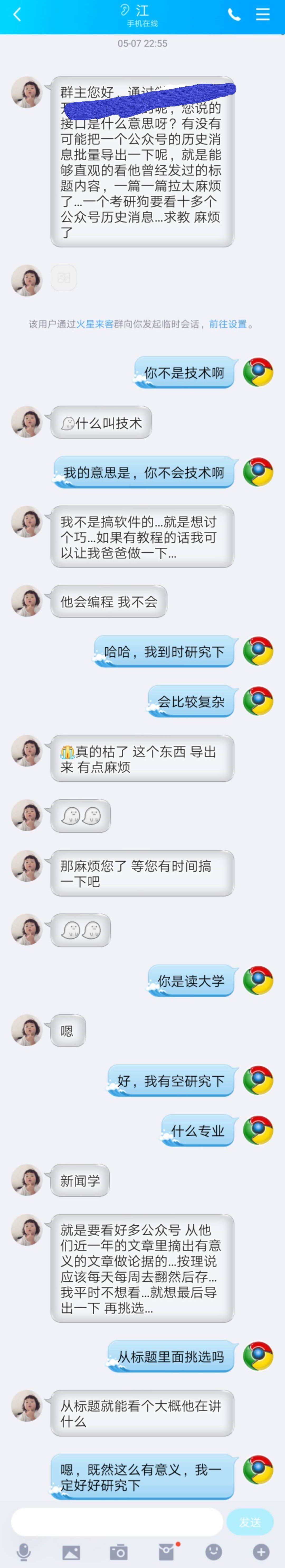
Task: Record a voice message with the microphone
Action: [24, 1552]
